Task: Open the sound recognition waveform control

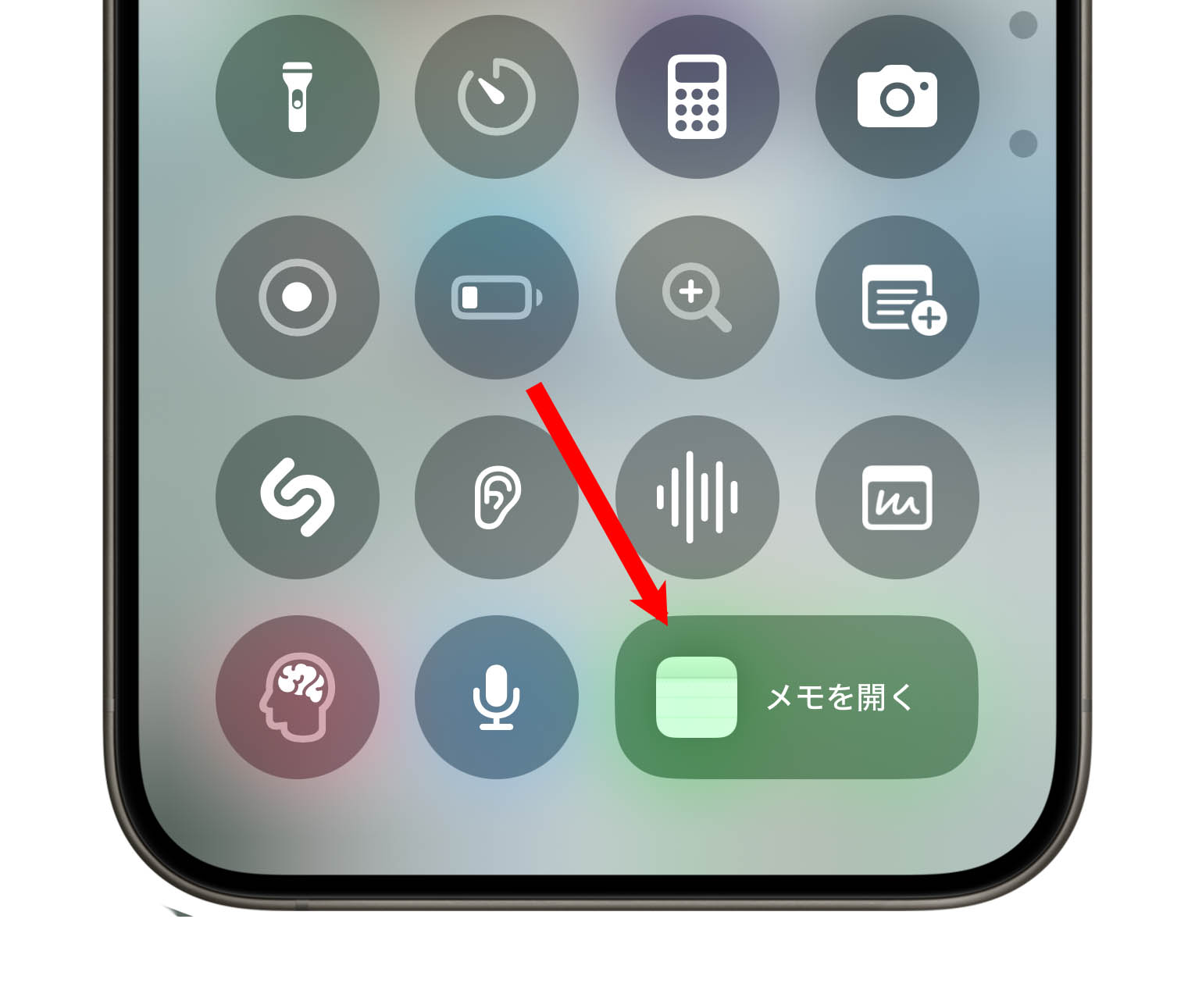Action: 697,497
